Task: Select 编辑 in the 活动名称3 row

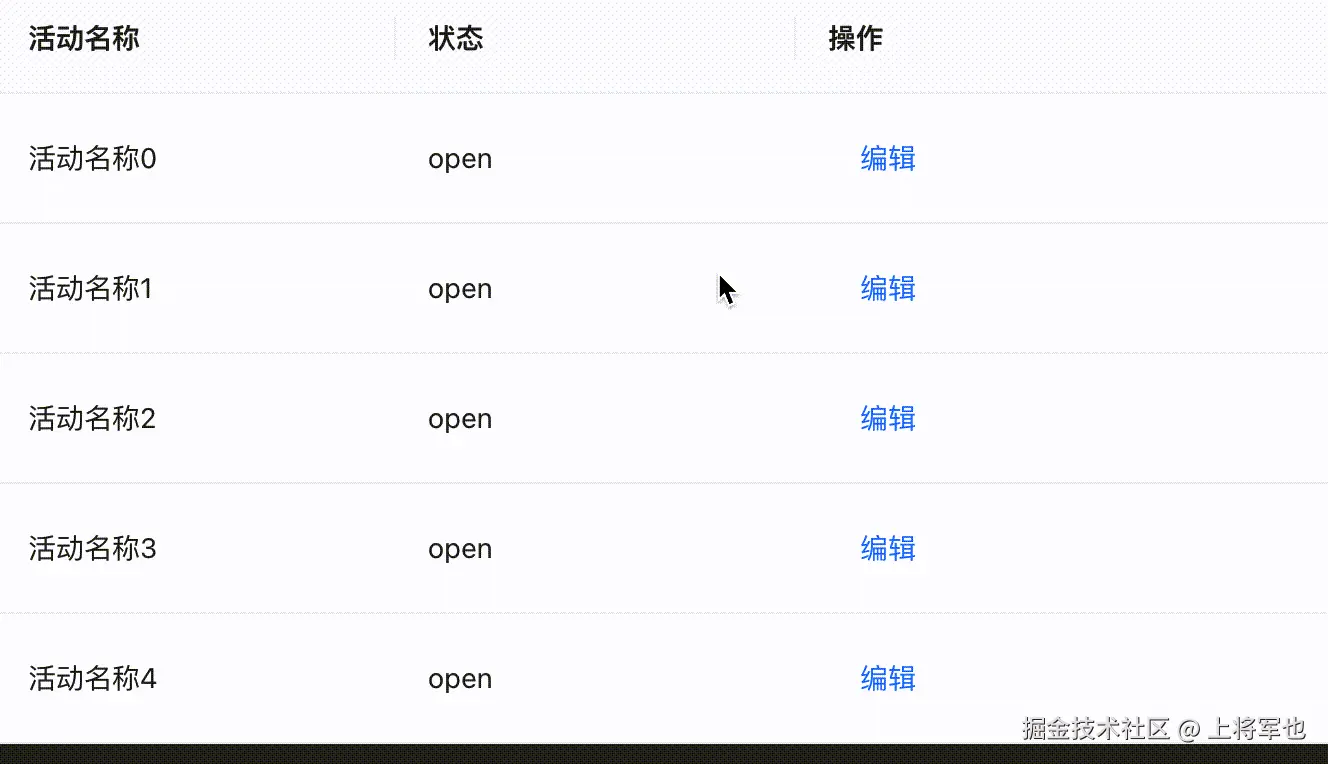Action: (x=888, y=549)
